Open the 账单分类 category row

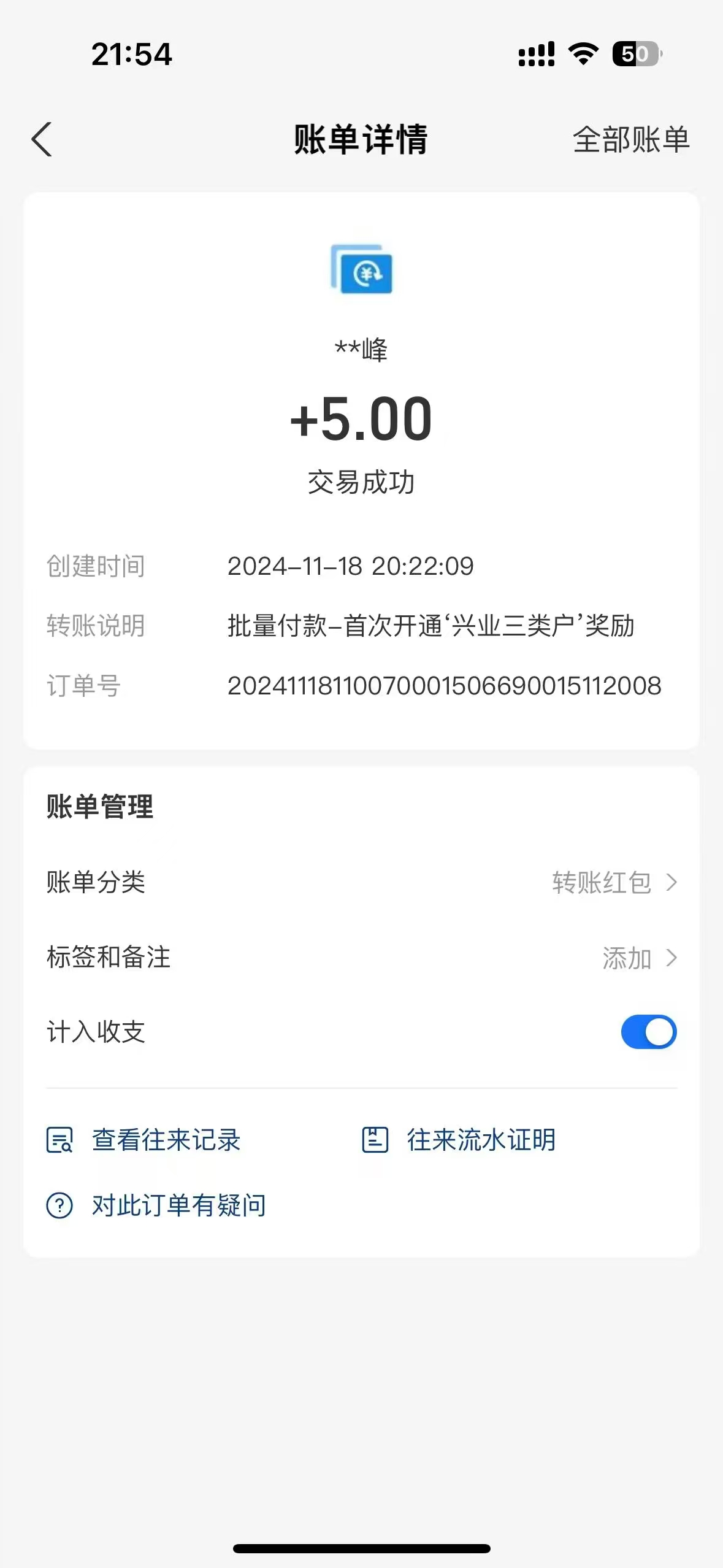click(362, 882)
